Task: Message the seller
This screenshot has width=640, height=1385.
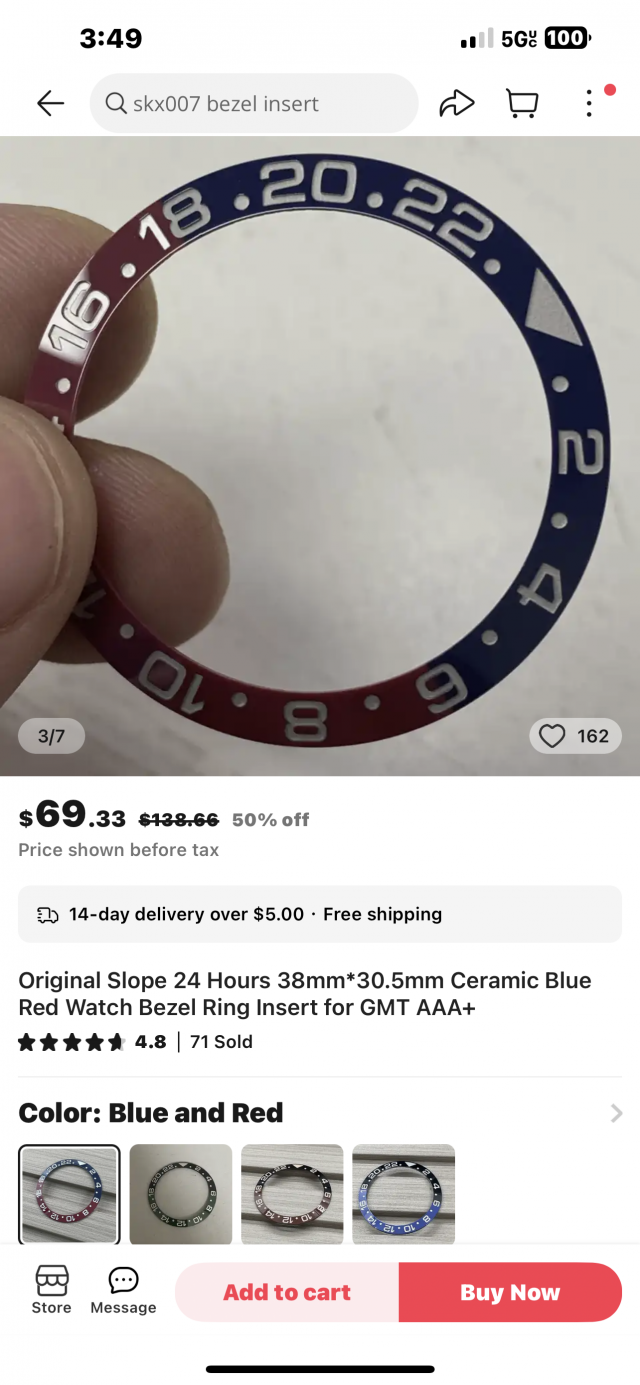Action: 123,1290
